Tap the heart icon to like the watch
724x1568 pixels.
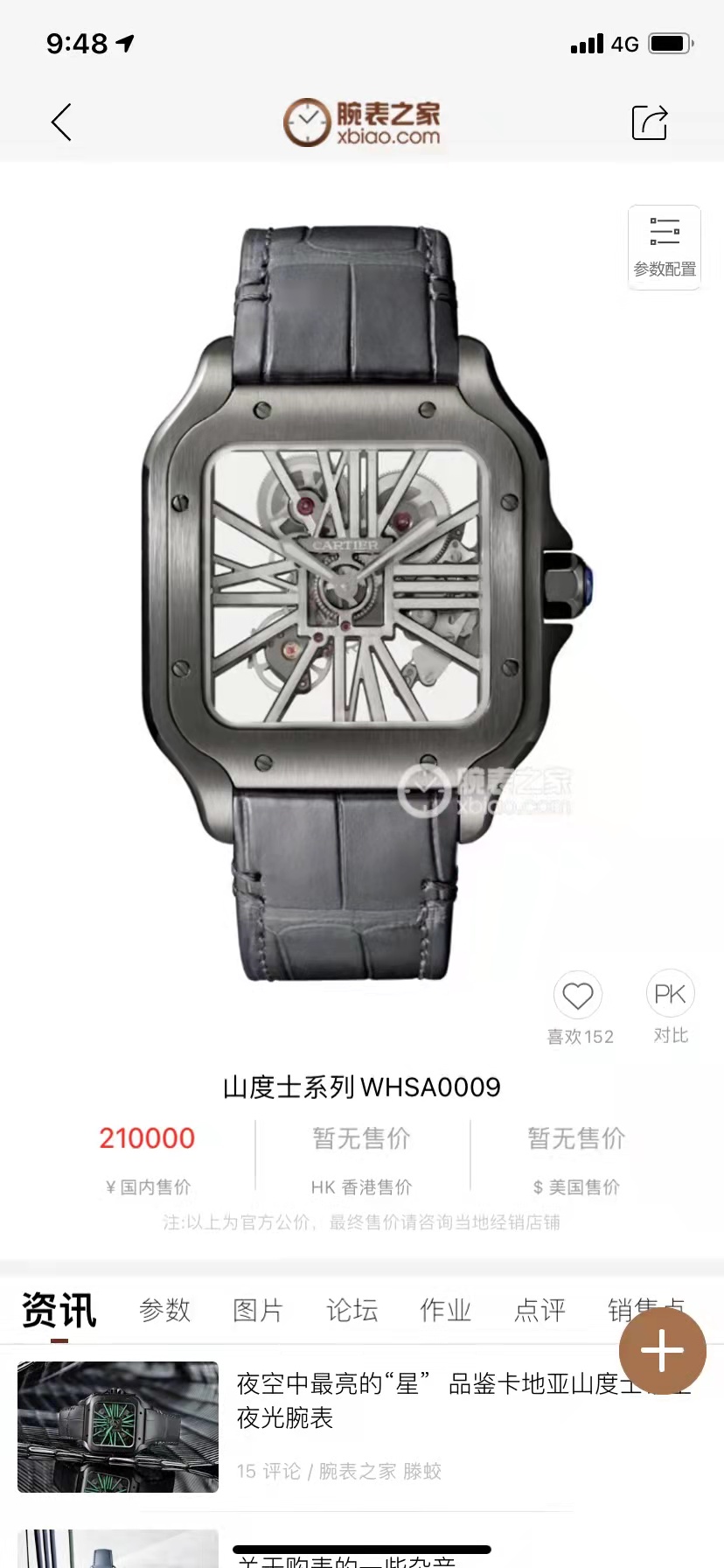pyautogui.click(x=577, y=994)
